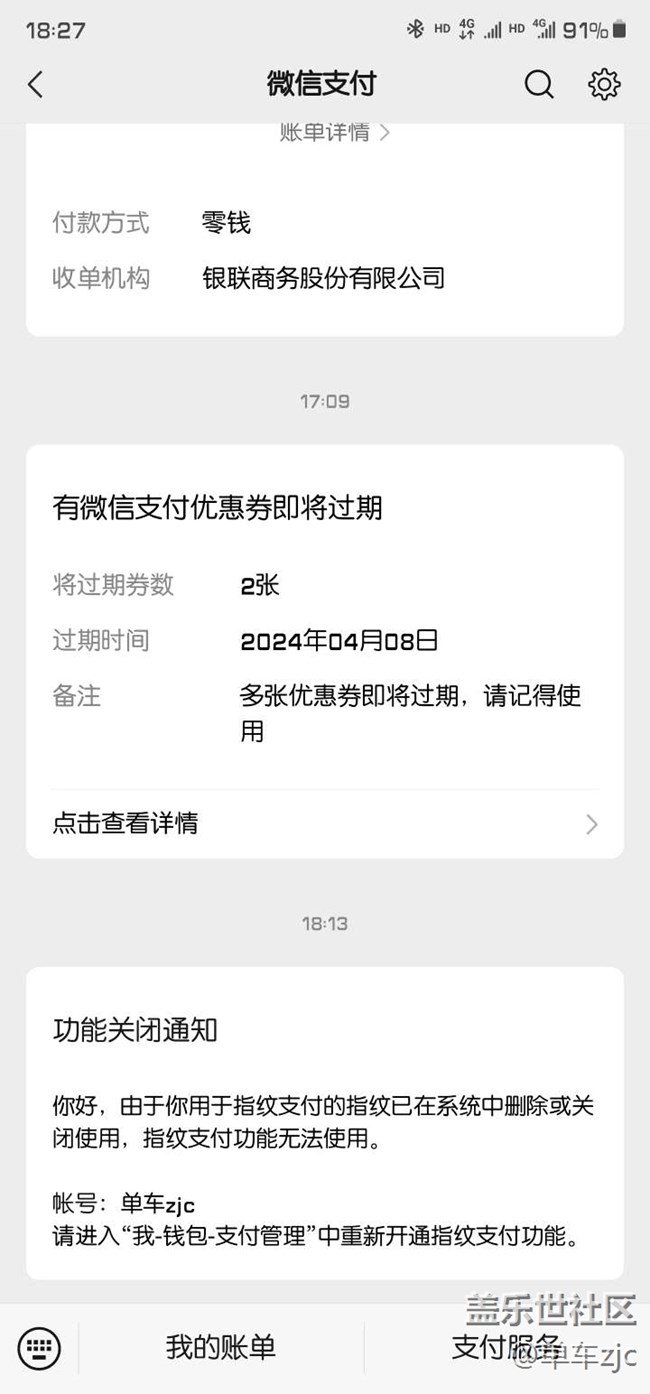Go back from WeChat Pay
This screenshot has width=650, height=1394.
[x=36, y=84]
